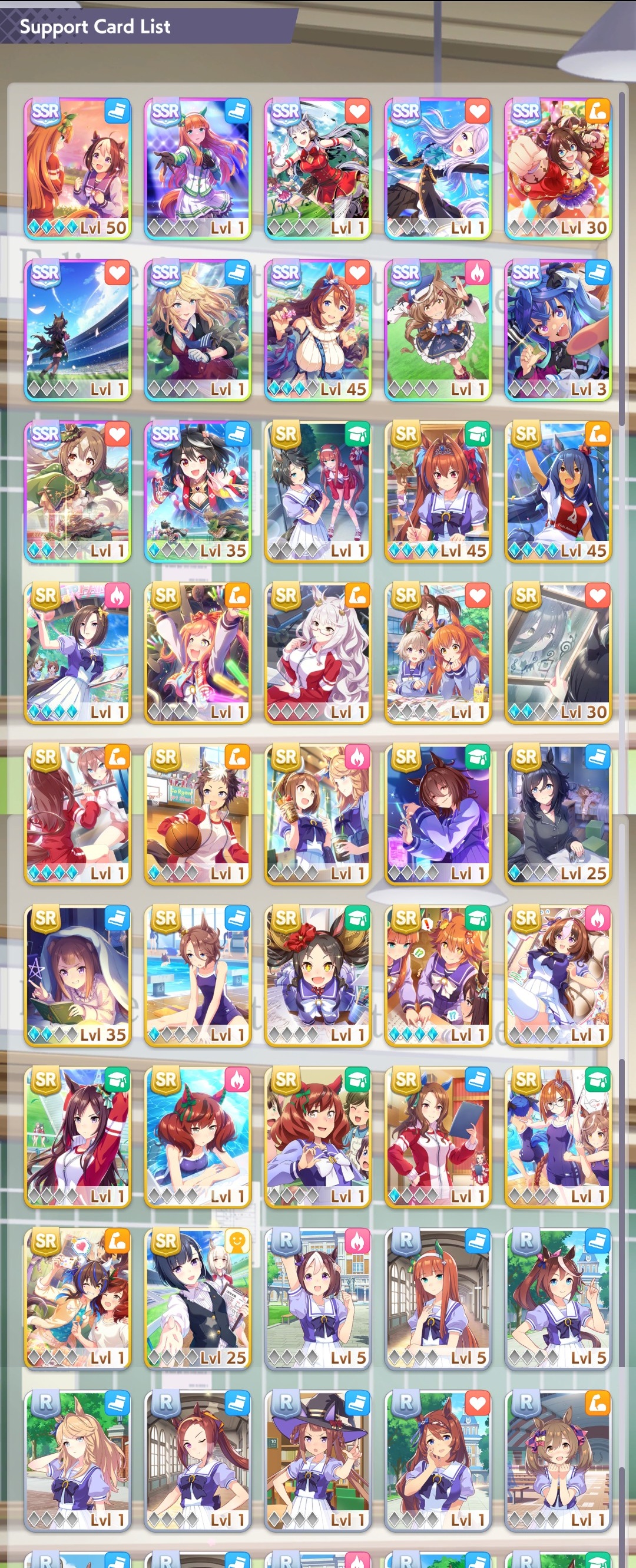Open the SSR Lvl 45 card

click(x=317, y=330)
